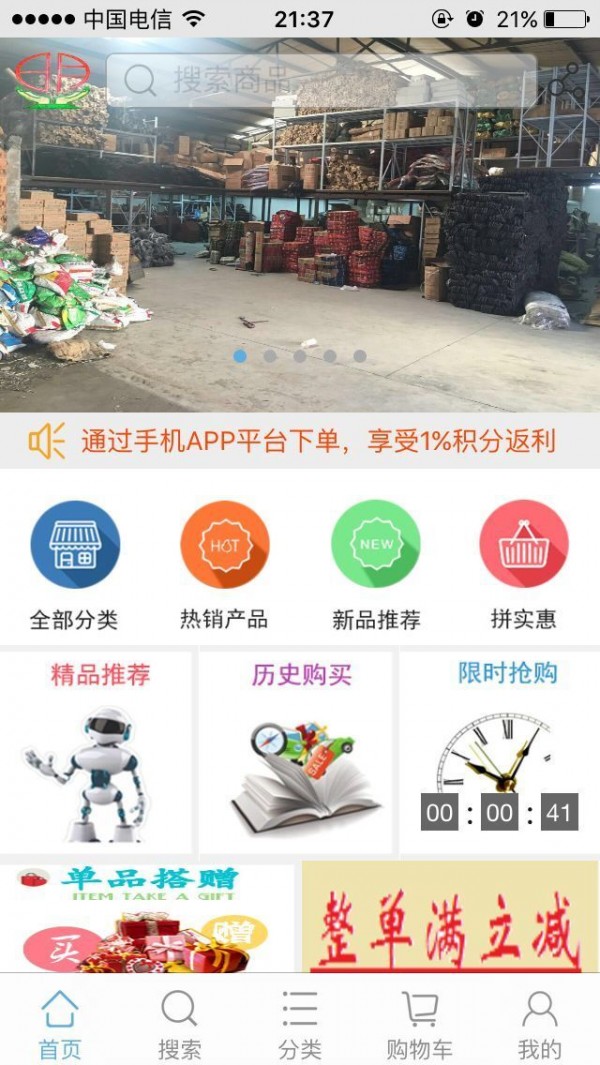
Task: Go to the 购物车 cart tab
Action: pos(420,1024)
